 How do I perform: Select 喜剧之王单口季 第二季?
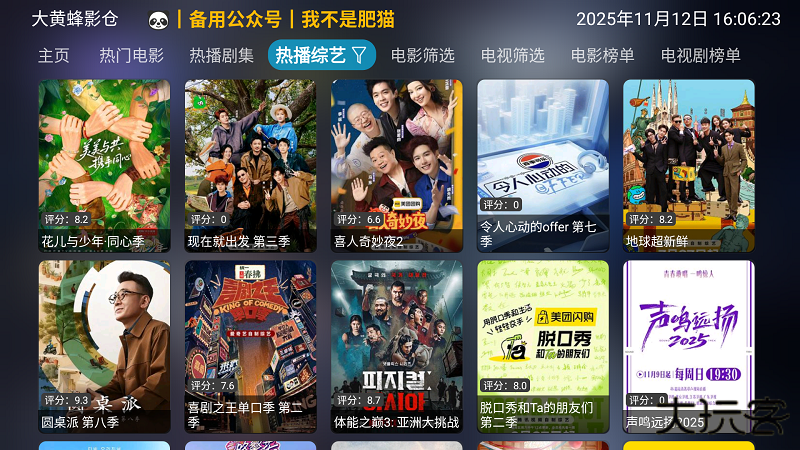click(250, 347)
